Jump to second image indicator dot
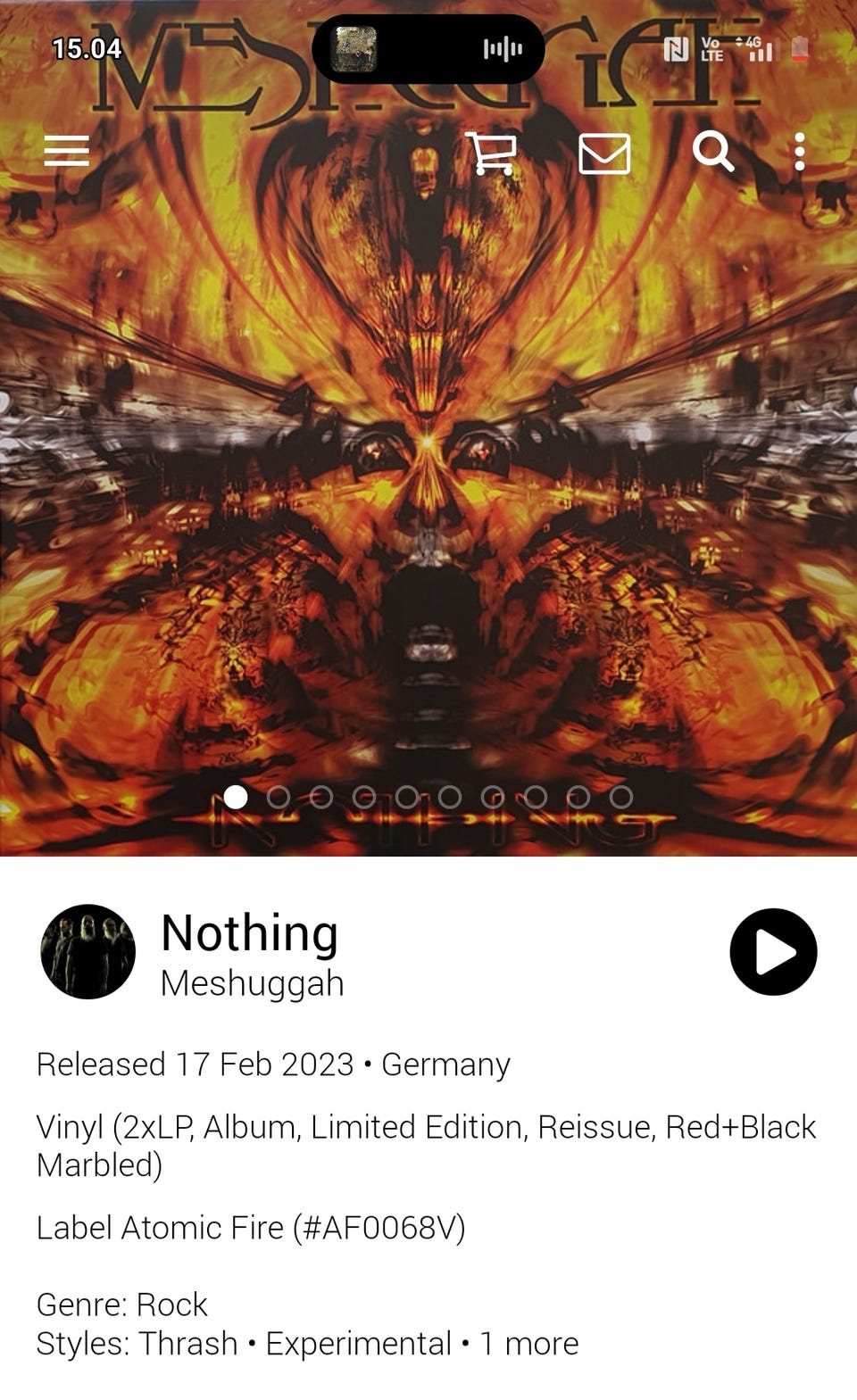 click(x=279, y=797)
